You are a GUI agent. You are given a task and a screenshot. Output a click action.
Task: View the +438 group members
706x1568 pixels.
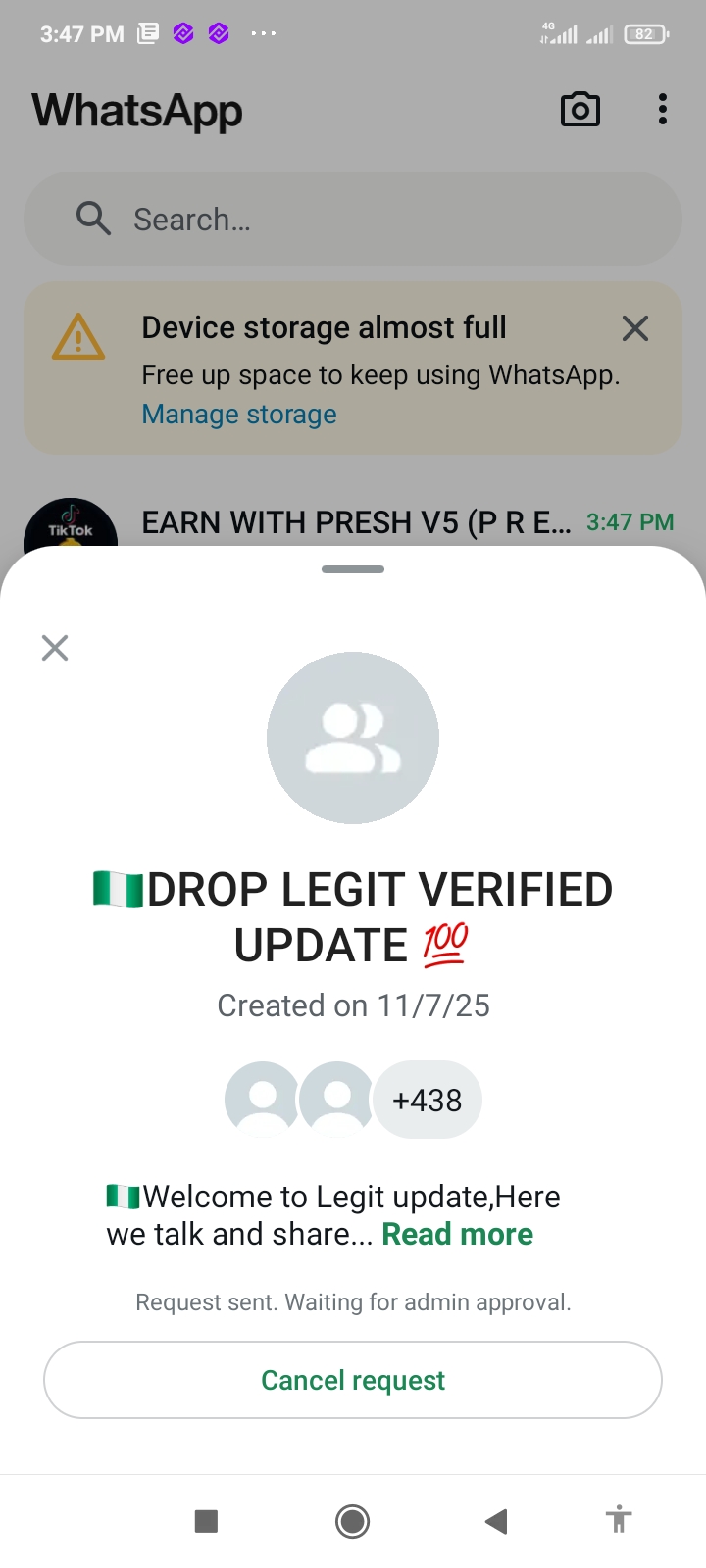[428, 1101]
